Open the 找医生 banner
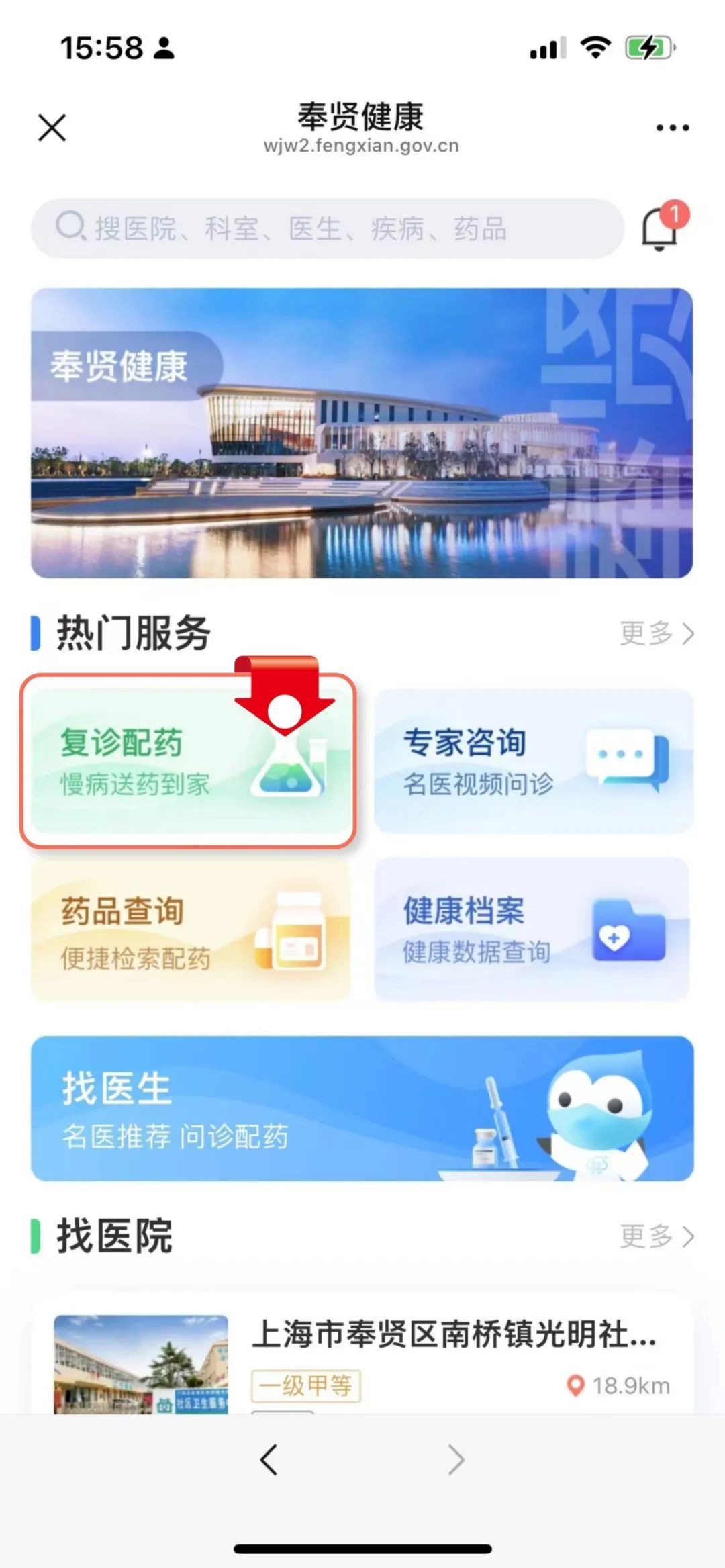Image resolution: width=725 pixels, height=1568 pixels. coord(362,1108)
